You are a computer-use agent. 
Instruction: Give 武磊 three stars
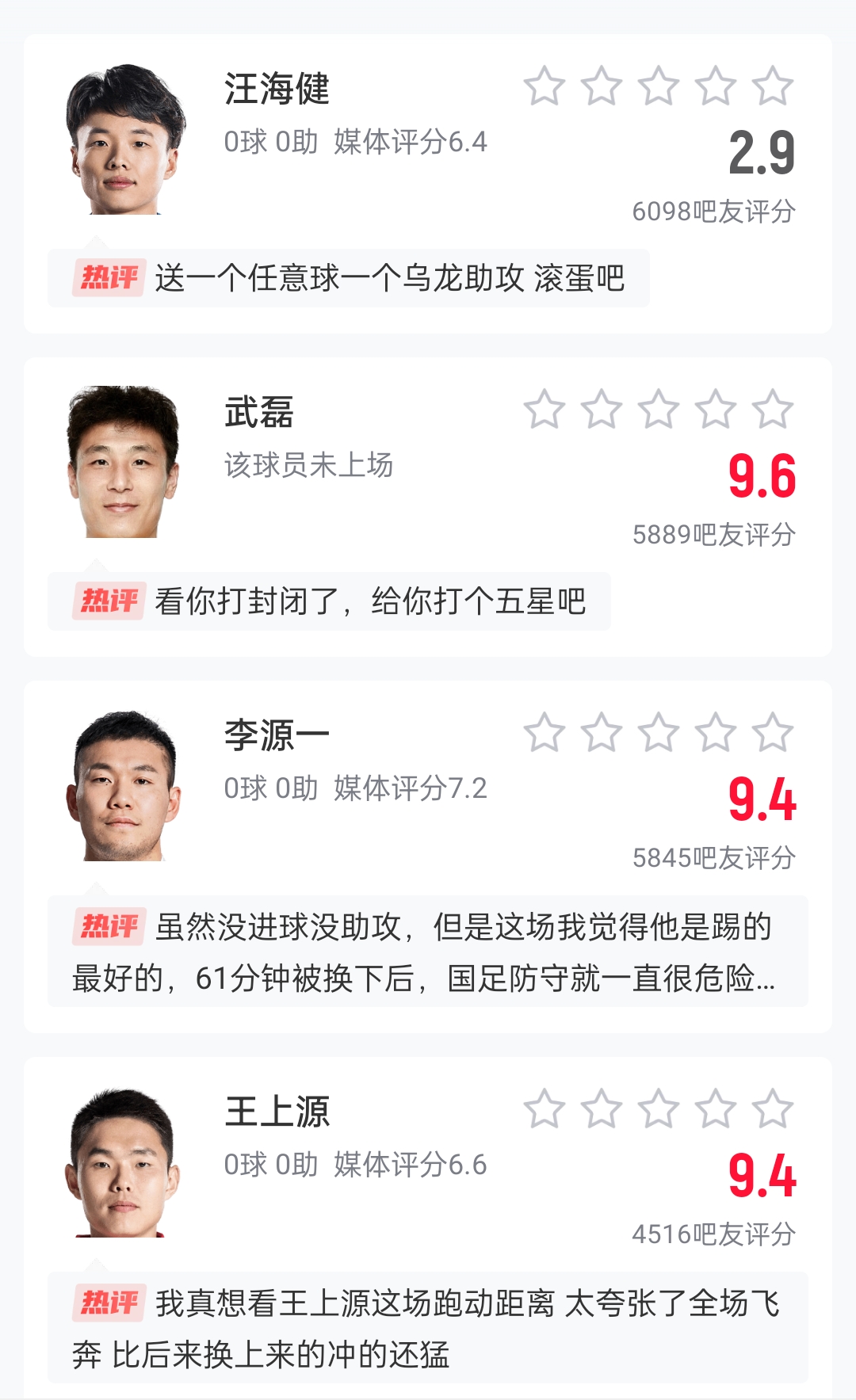(659, 410)
